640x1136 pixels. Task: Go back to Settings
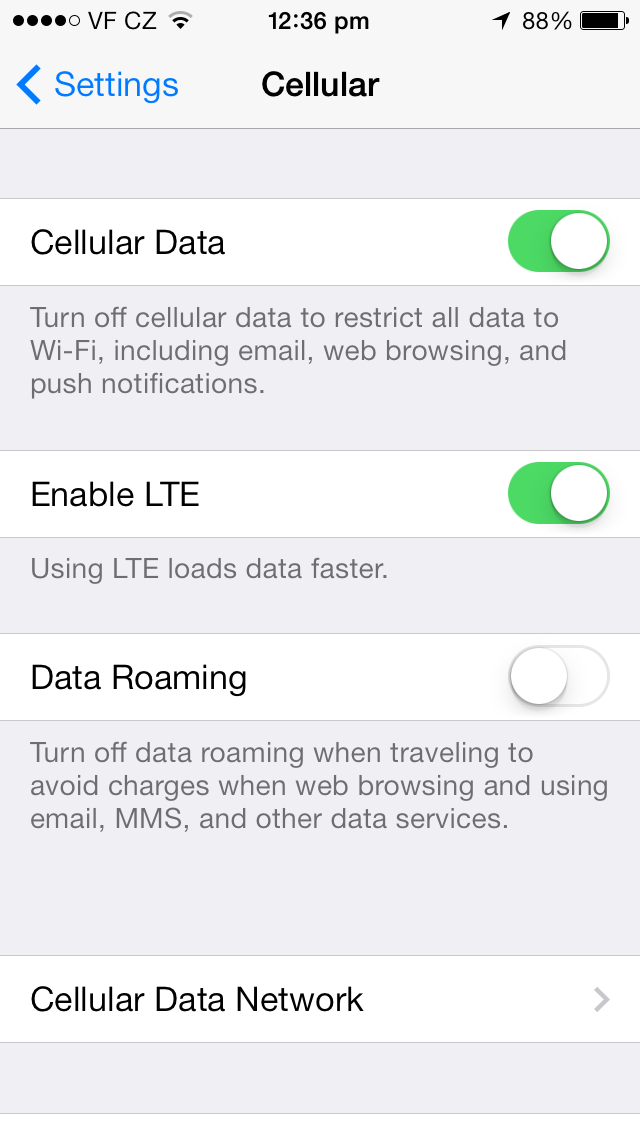coord(98,85)
